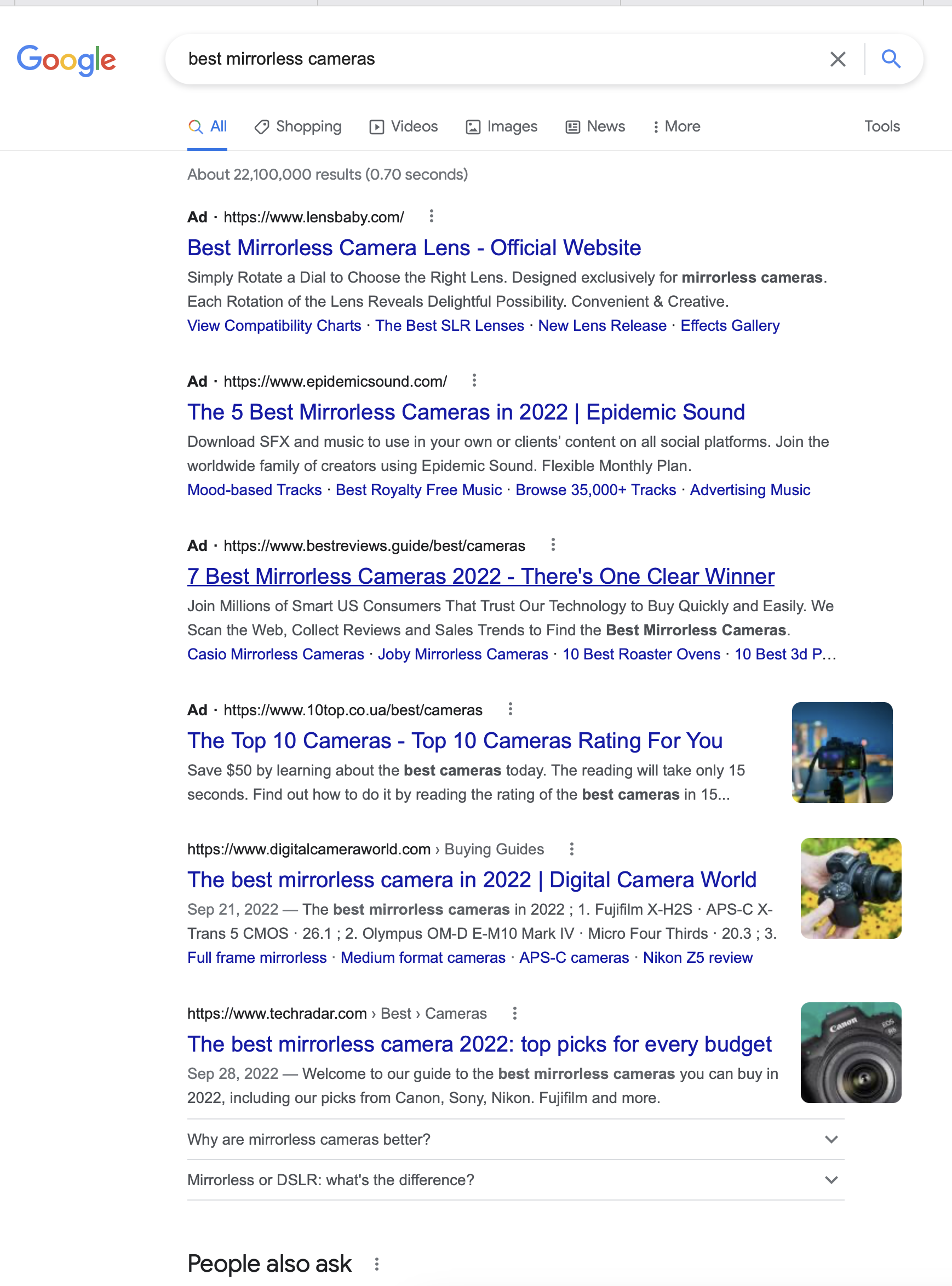Open the options menu for the 10top.co.ua ad
Viewport: 952px width, 1286px height.
point(510,709)
